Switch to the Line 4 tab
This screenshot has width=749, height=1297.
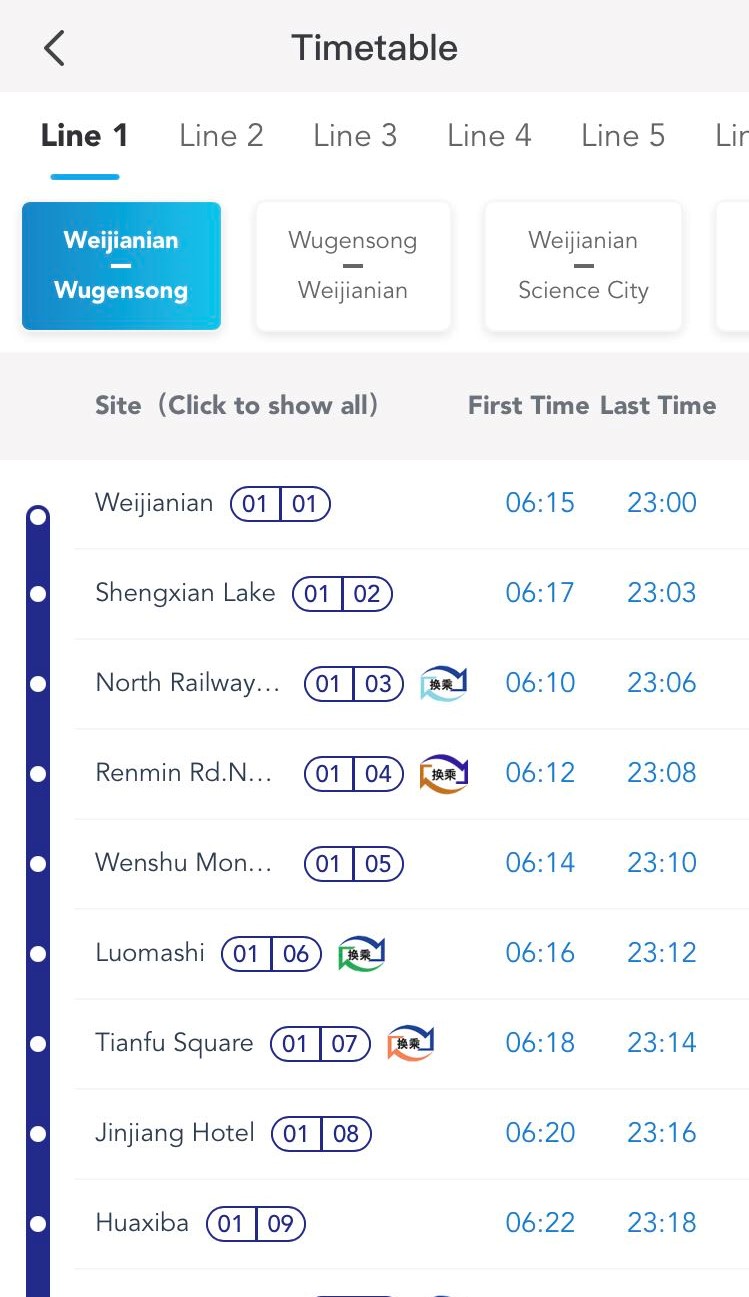point(489,135)
